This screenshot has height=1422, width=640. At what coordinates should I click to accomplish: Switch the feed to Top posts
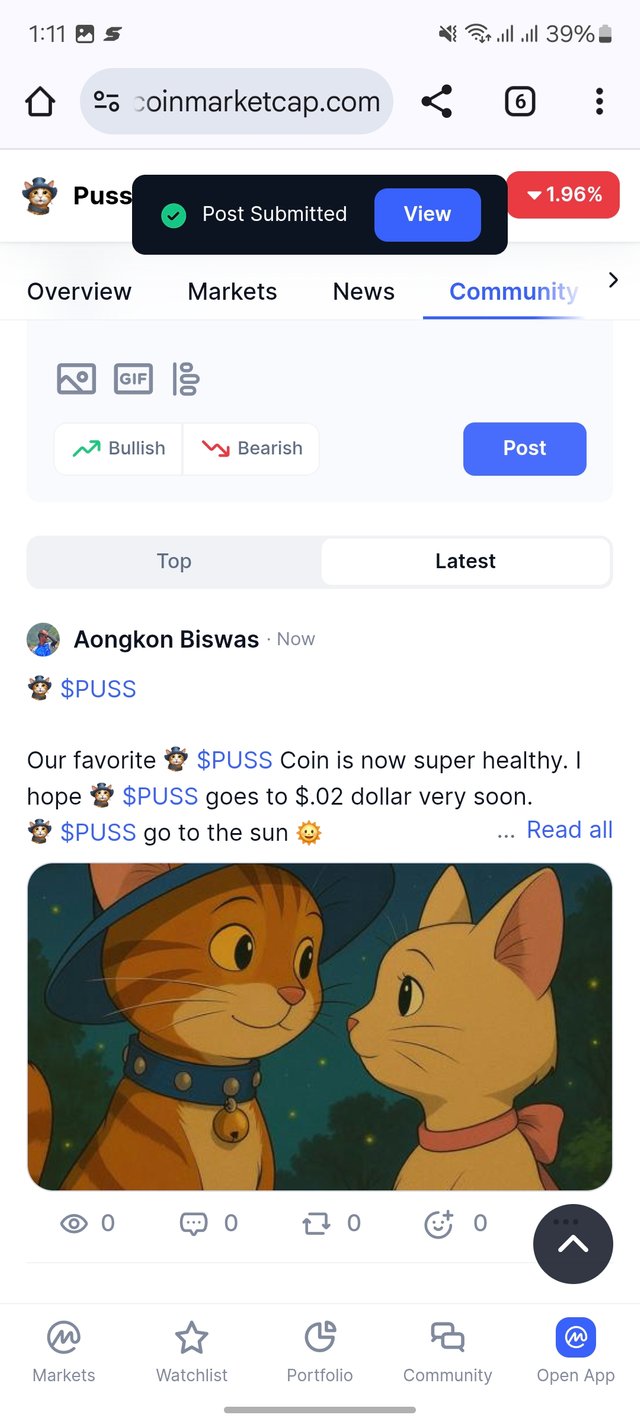pyautogui.click(x=174, y=561)
